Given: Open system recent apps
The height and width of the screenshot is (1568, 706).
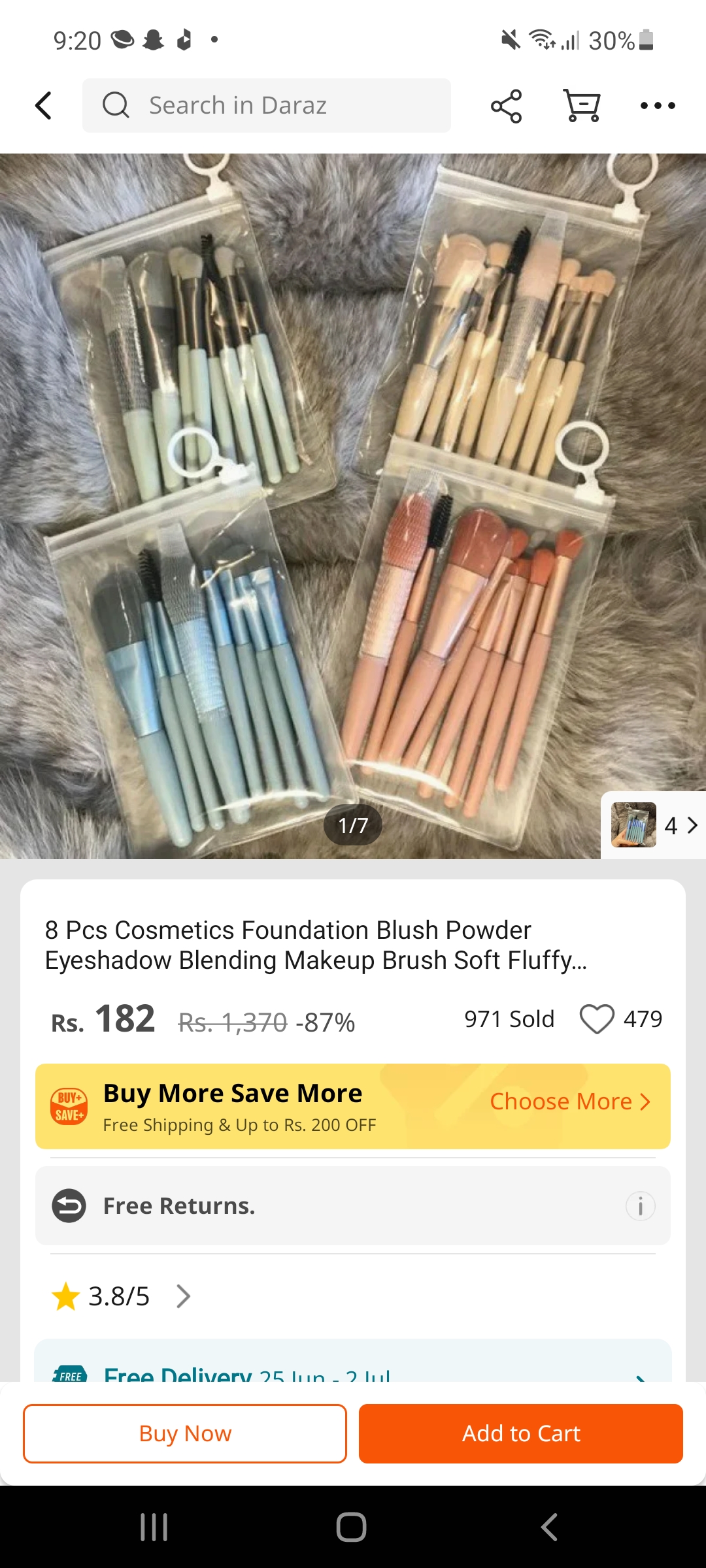Looking at the screenshot, I should point(154,1527).
